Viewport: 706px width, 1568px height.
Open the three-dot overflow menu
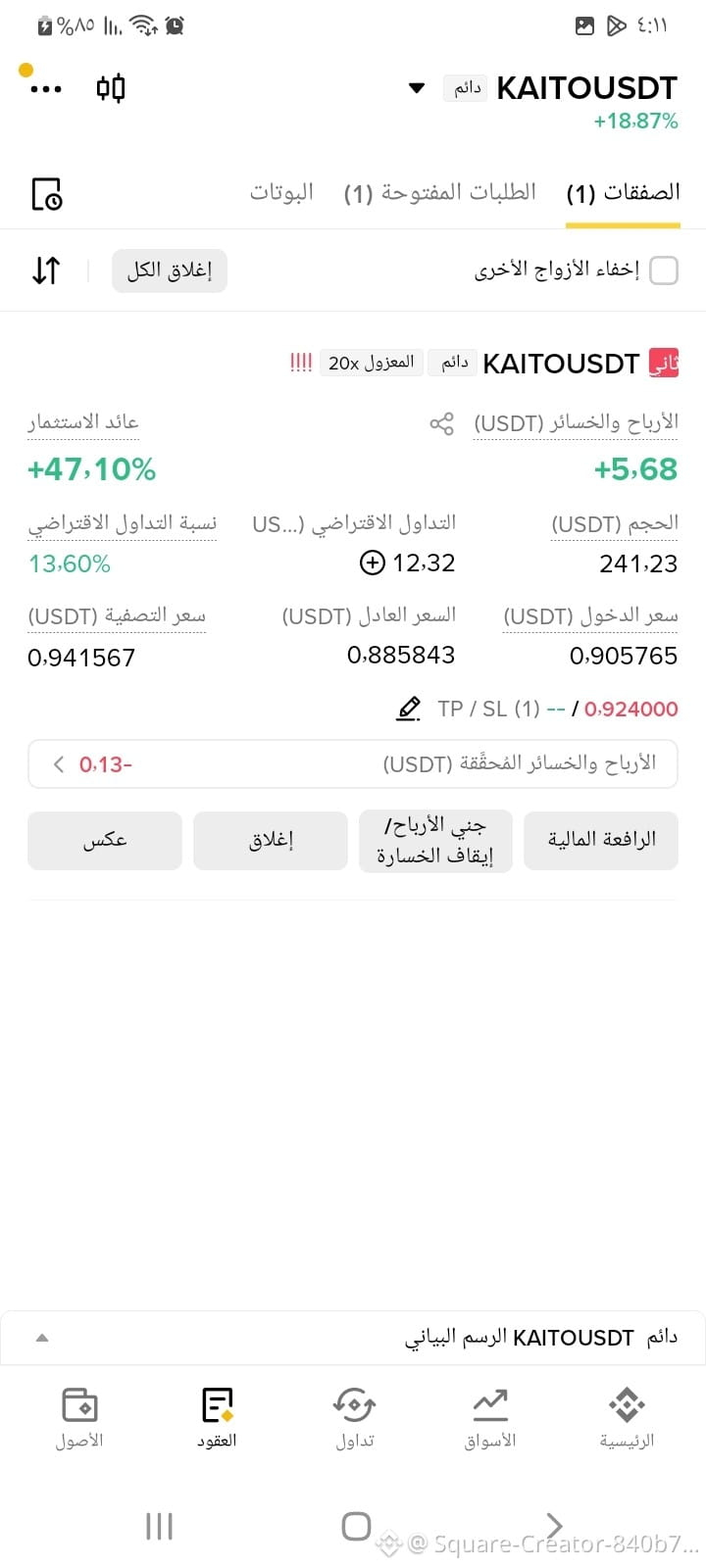(x=46, y=89)
